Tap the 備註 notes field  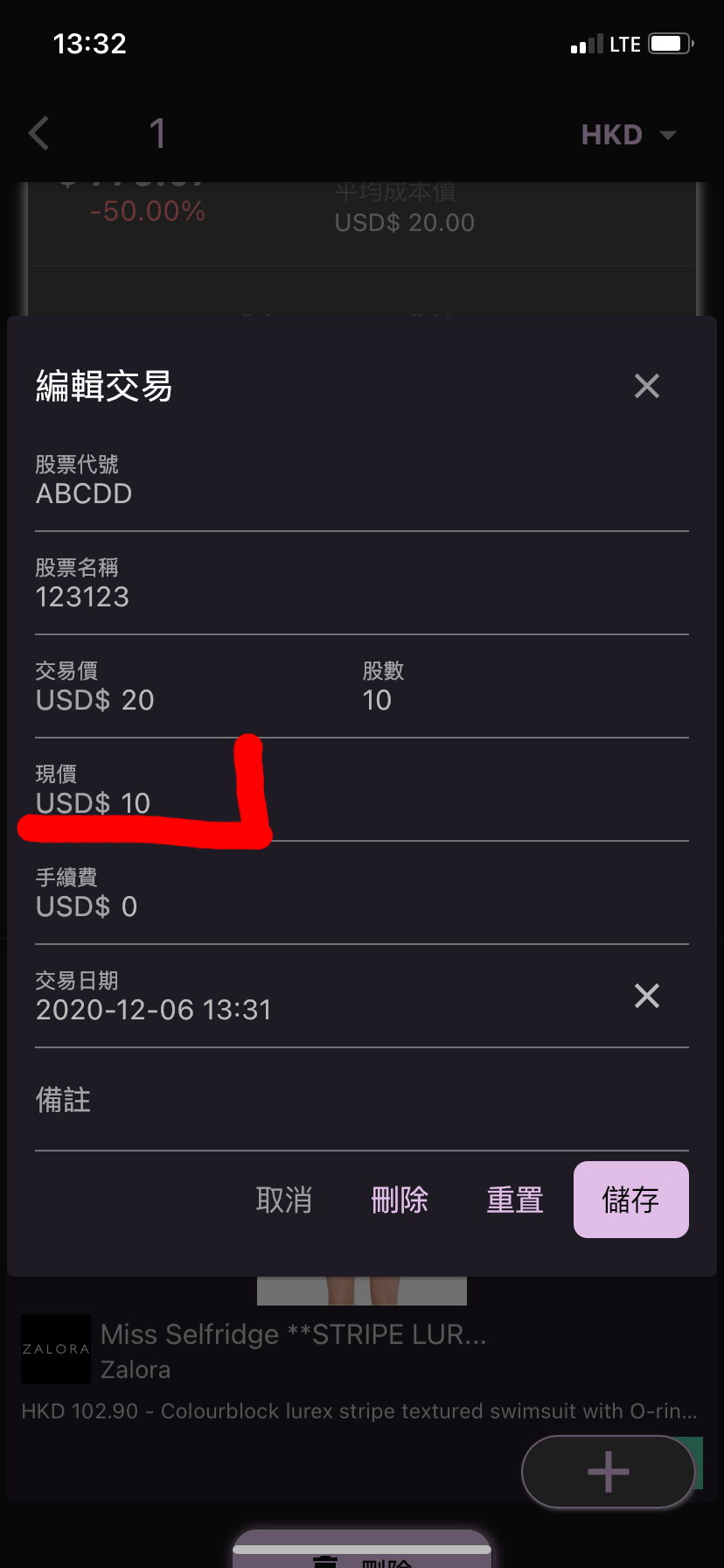pos(362,1101)
